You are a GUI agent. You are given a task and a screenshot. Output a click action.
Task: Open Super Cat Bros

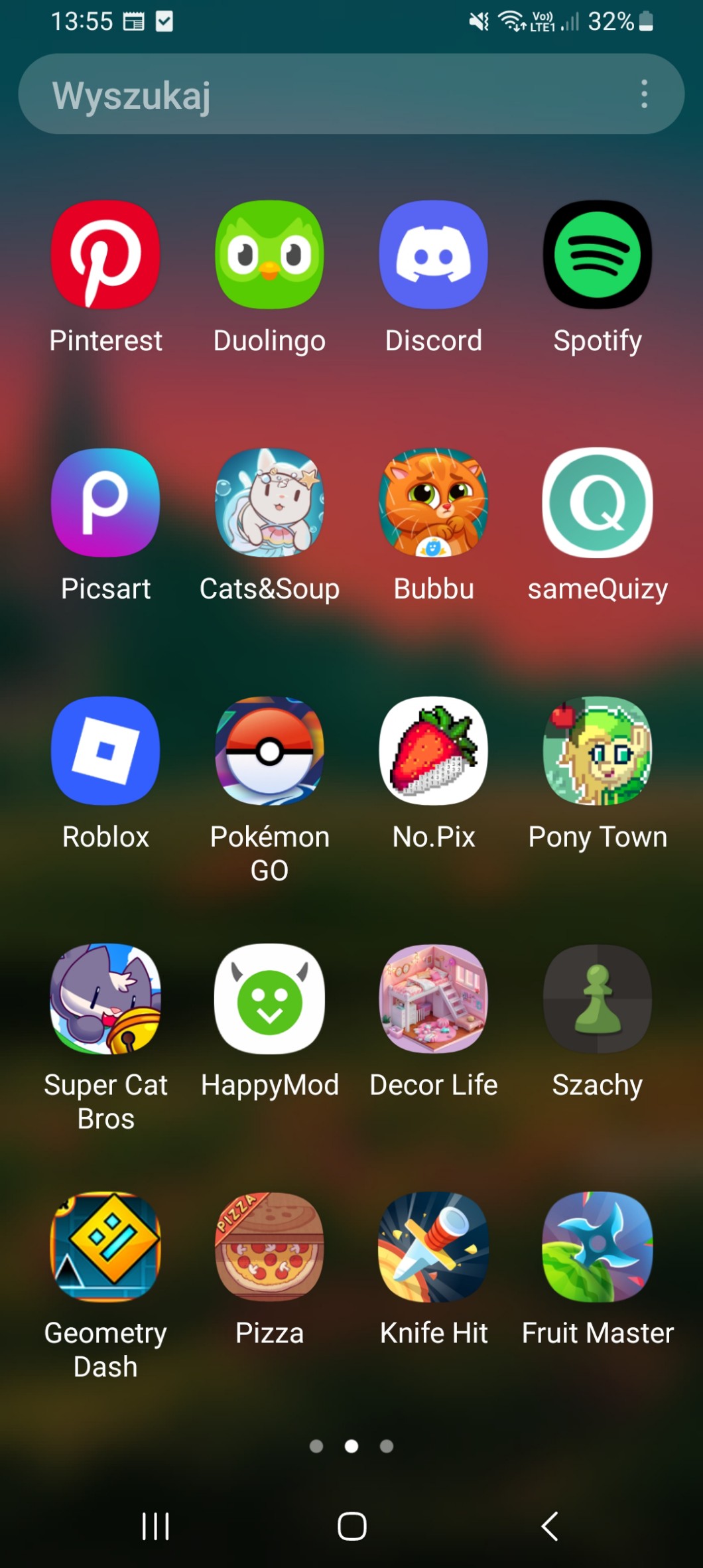(x=105, y=999)
